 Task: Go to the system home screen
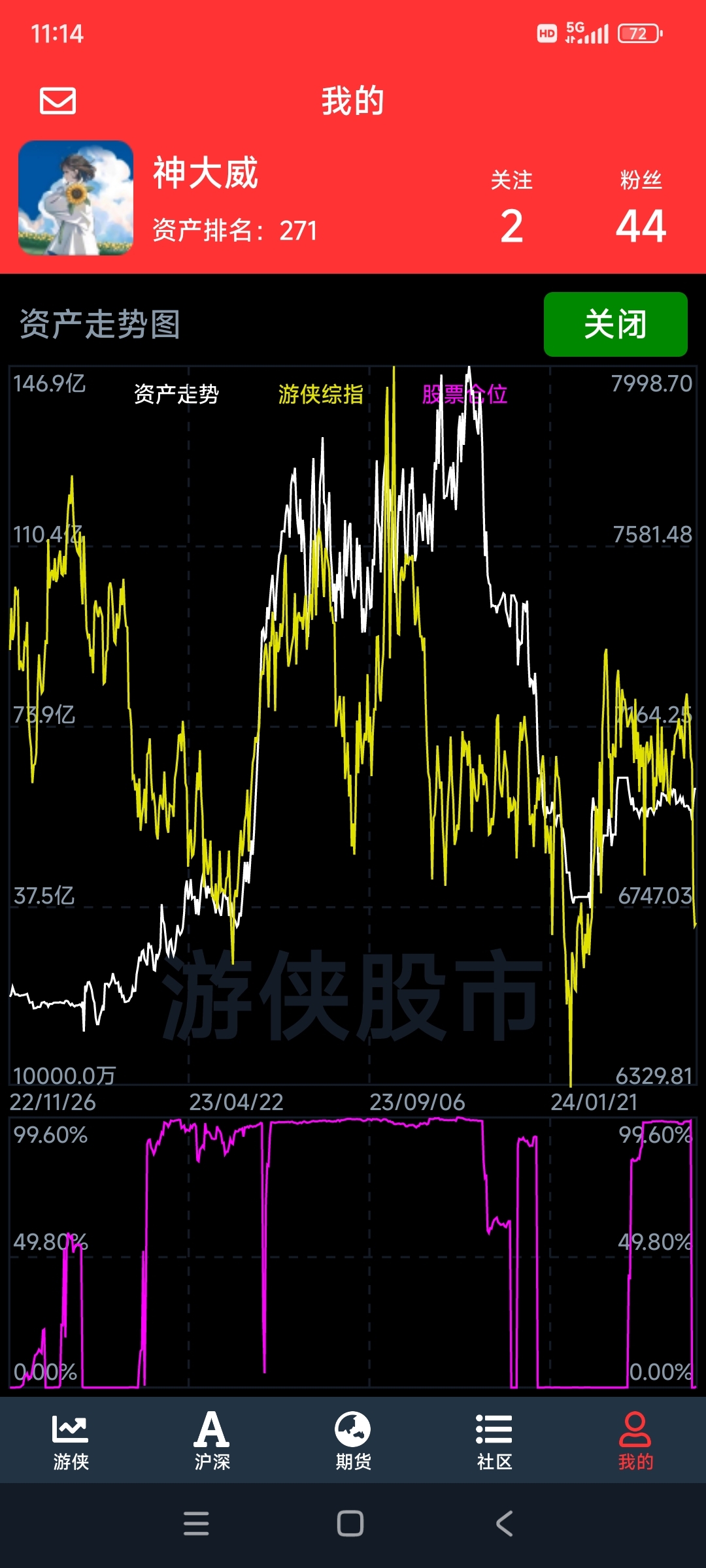350,1524
